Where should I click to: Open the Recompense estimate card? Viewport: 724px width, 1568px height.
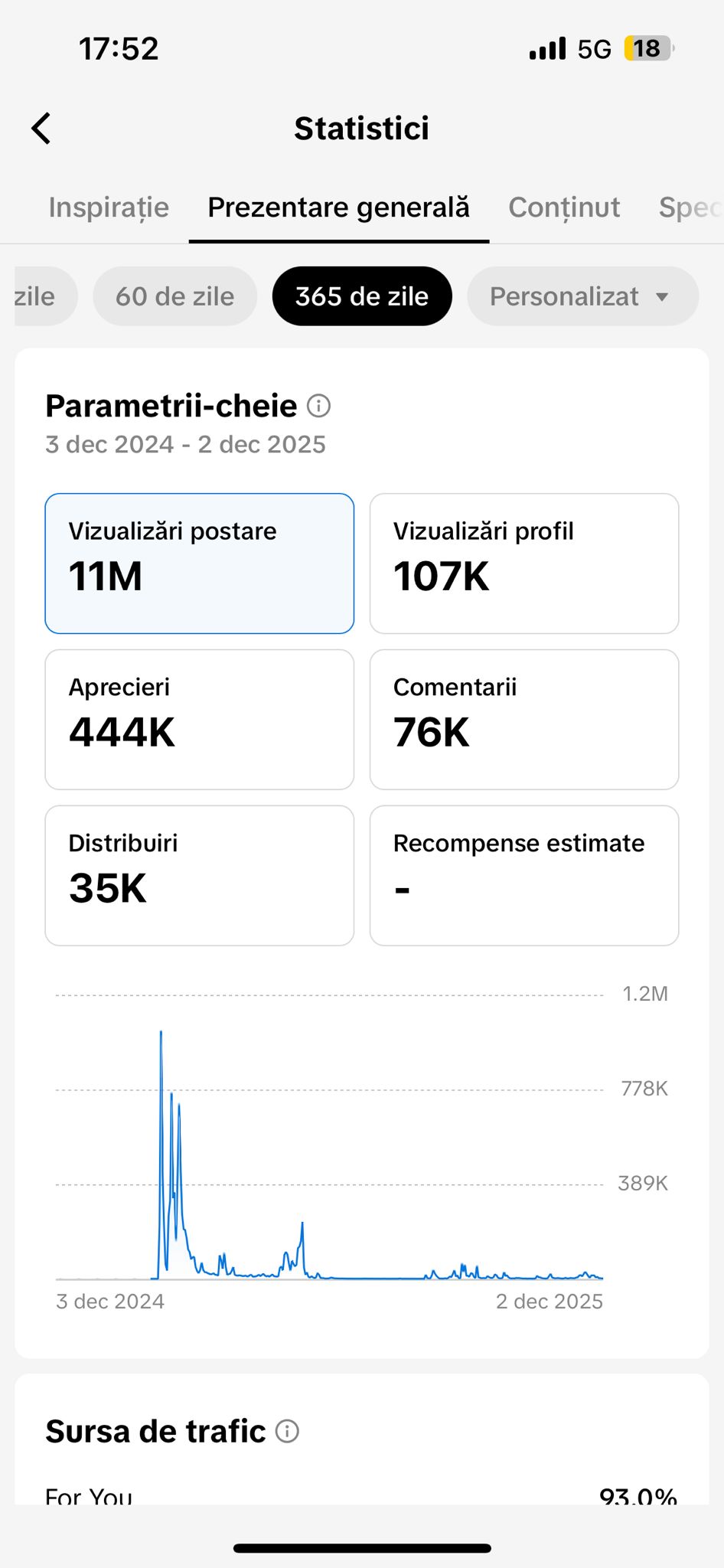[523, 875]
